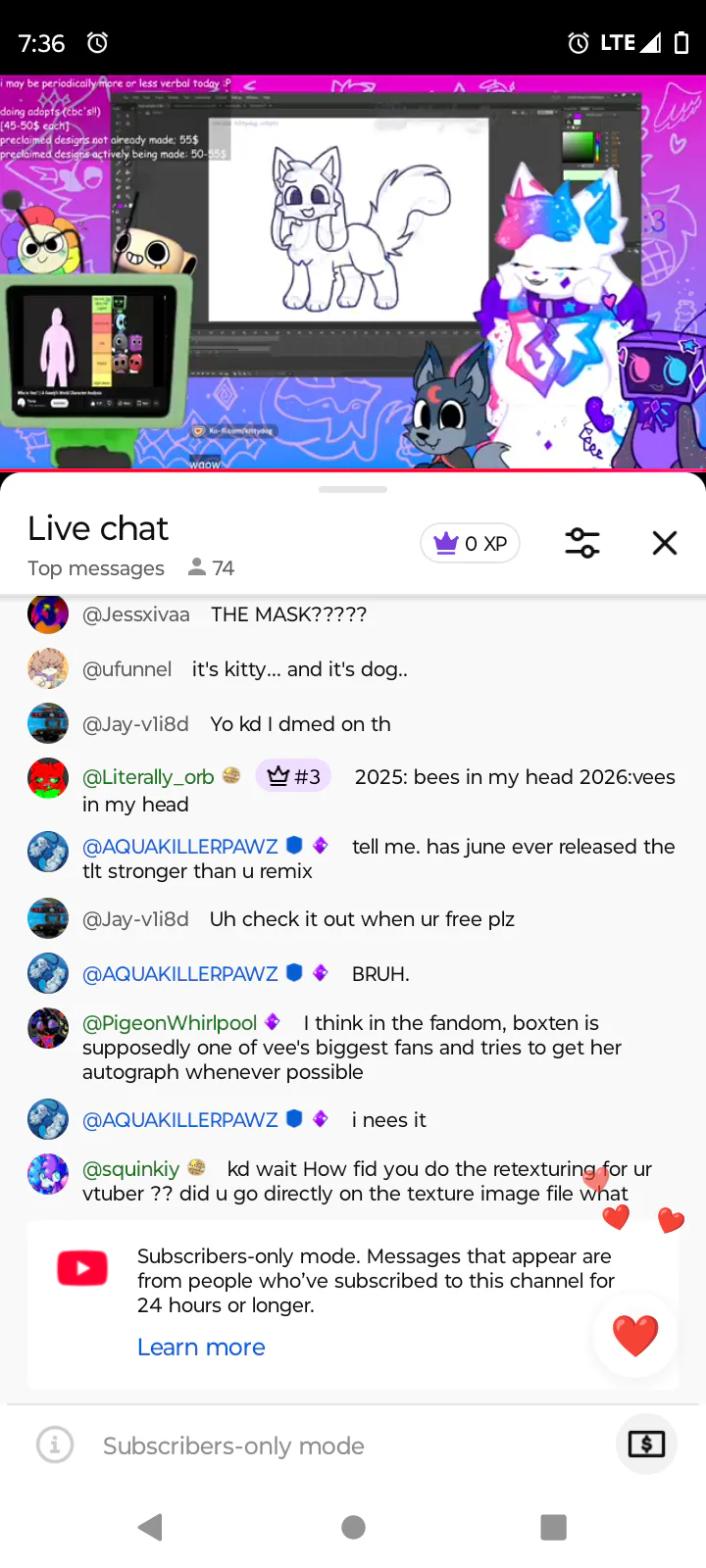Go to the home screen
This screenshot has width=706, height=1568.
tap(354, 1527)
